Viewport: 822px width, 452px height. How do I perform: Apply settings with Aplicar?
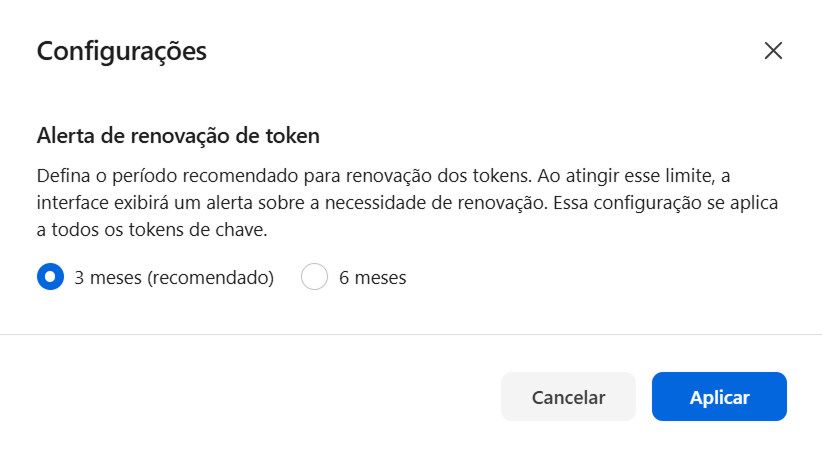[719, 397]
